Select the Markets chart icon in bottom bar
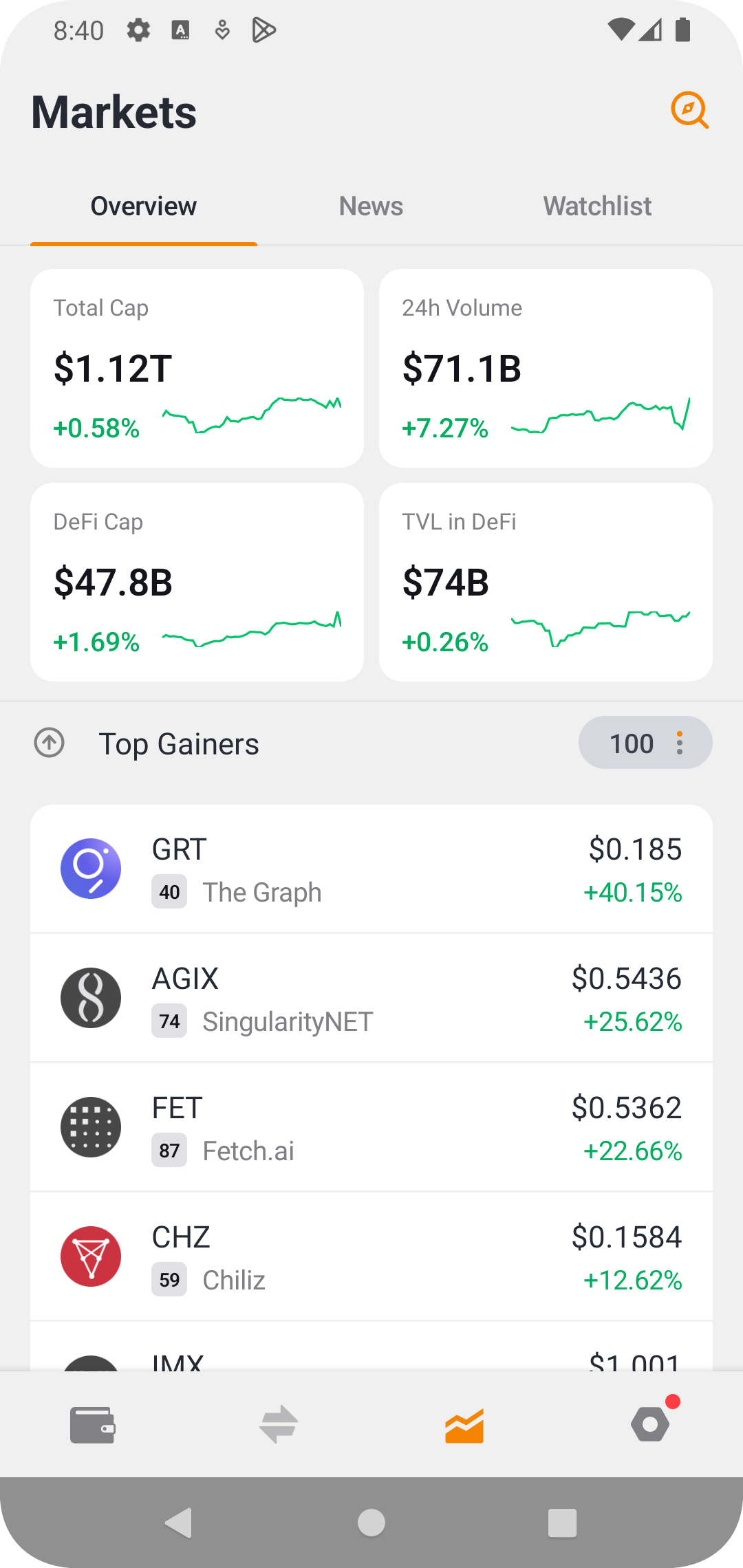Viewport: 743px width, 1568px height. [x=464, y=1424]
